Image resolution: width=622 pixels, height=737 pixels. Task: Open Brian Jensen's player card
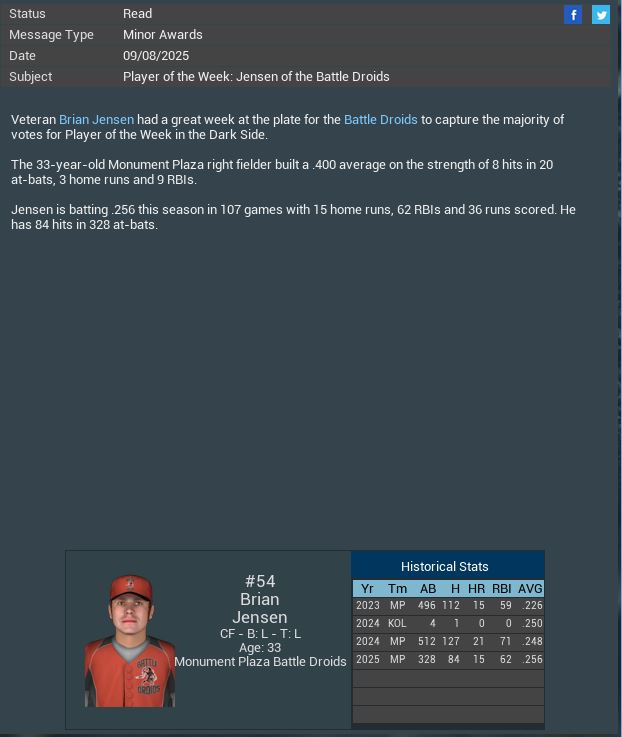pyautogui.click(x=130, y=641)
